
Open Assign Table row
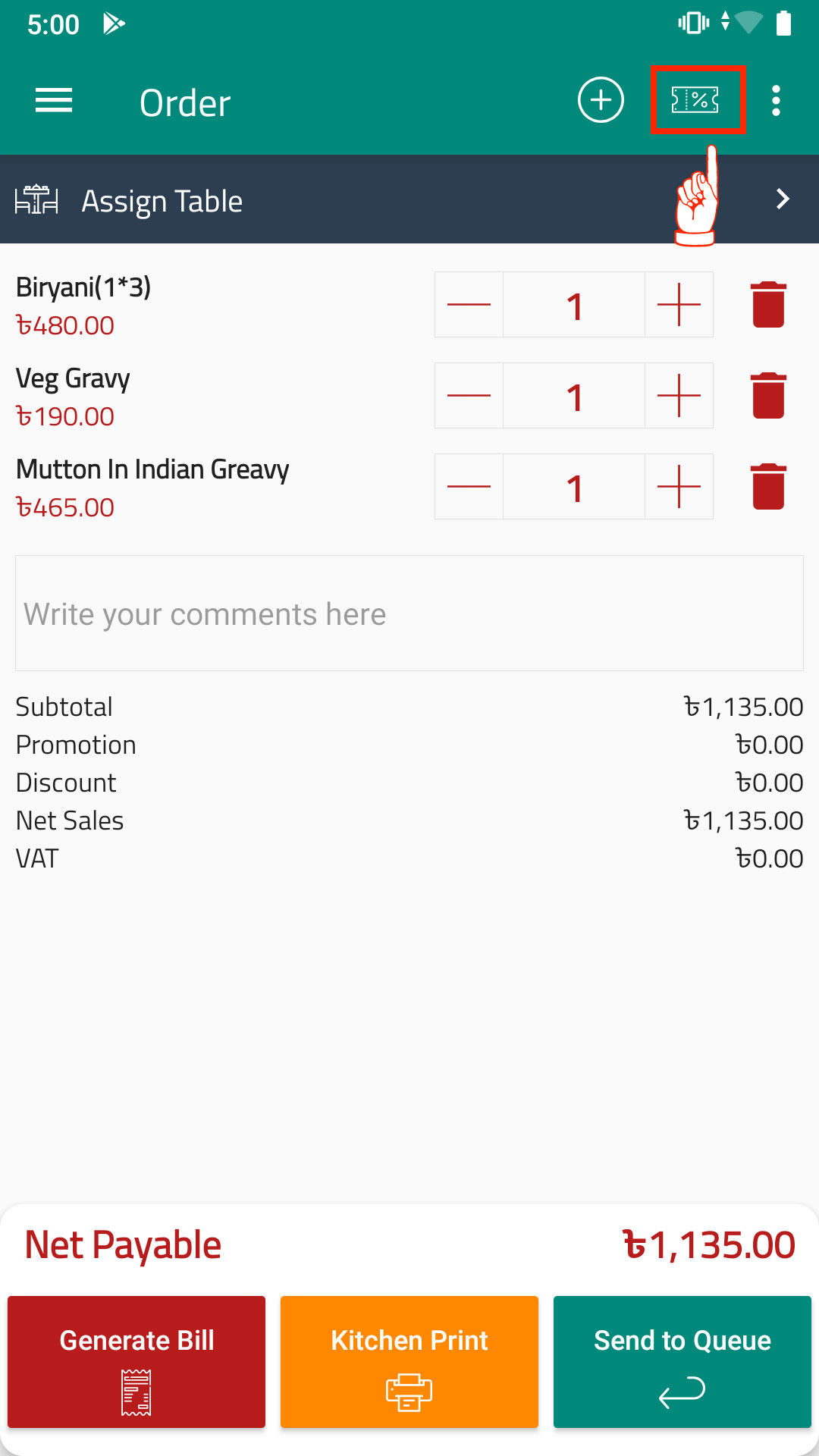point(409,199)
